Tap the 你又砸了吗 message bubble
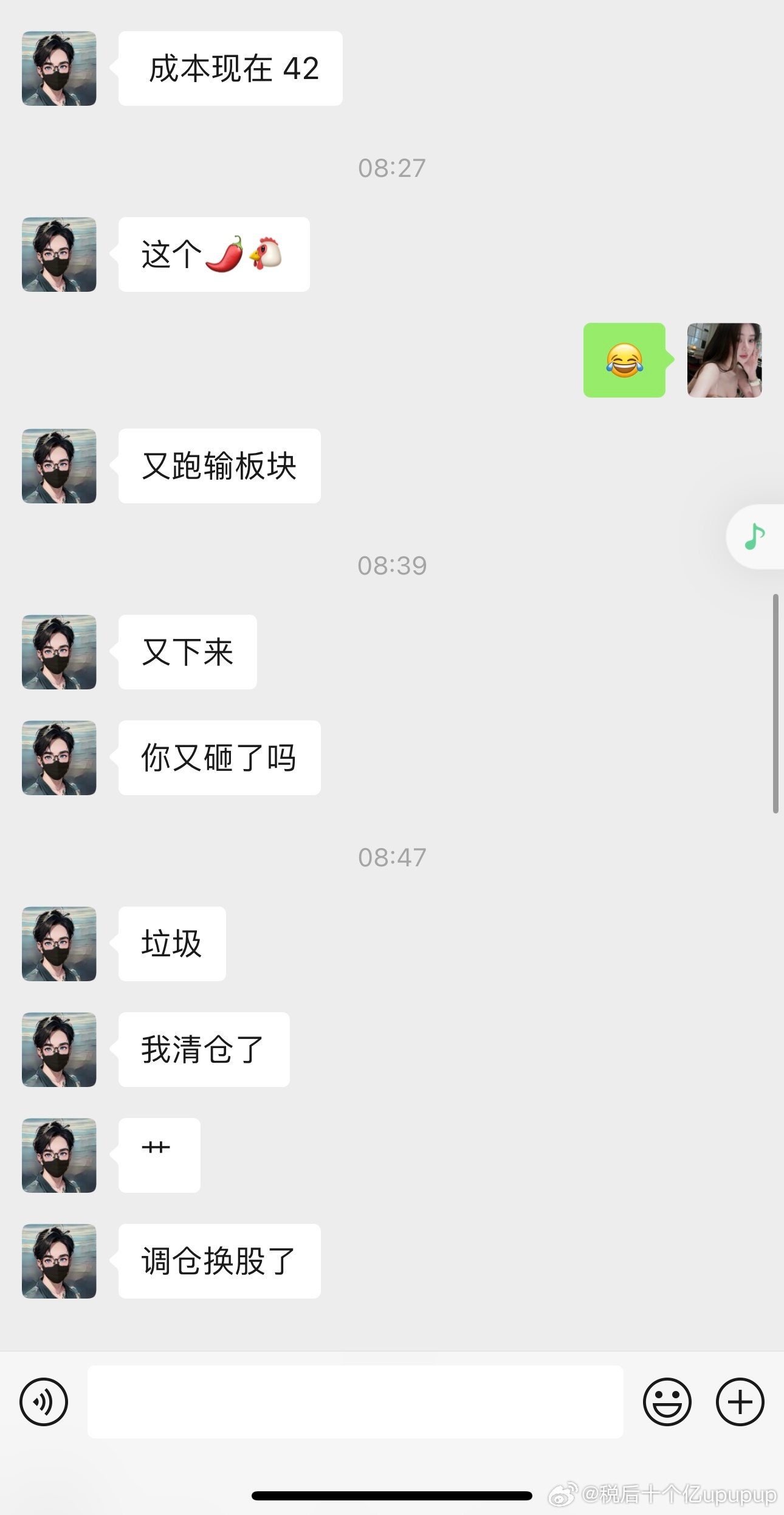The image size is (784, 1515). pyautogui.click(x=219, y=757)
